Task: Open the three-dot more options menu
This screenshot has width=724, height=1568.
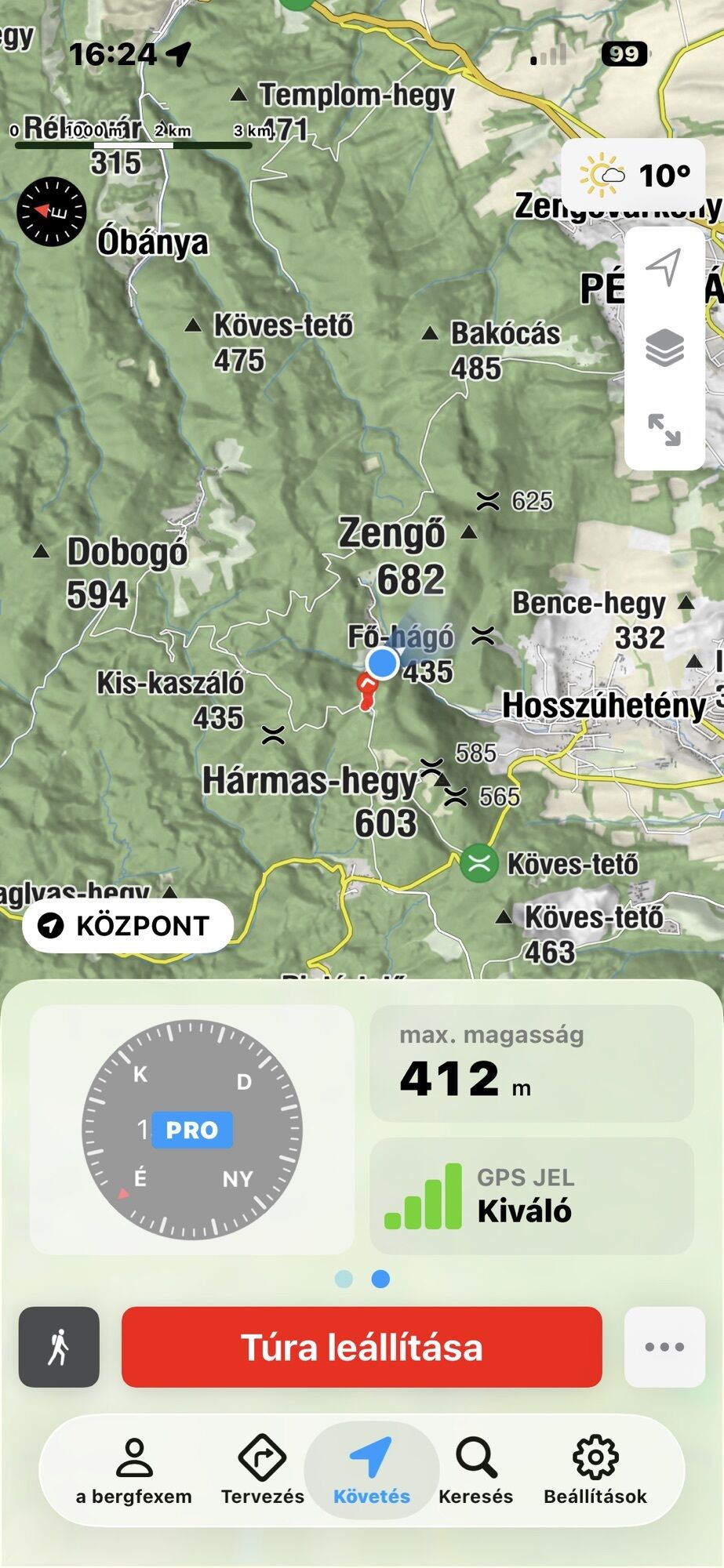Action: pos(664,1347)
